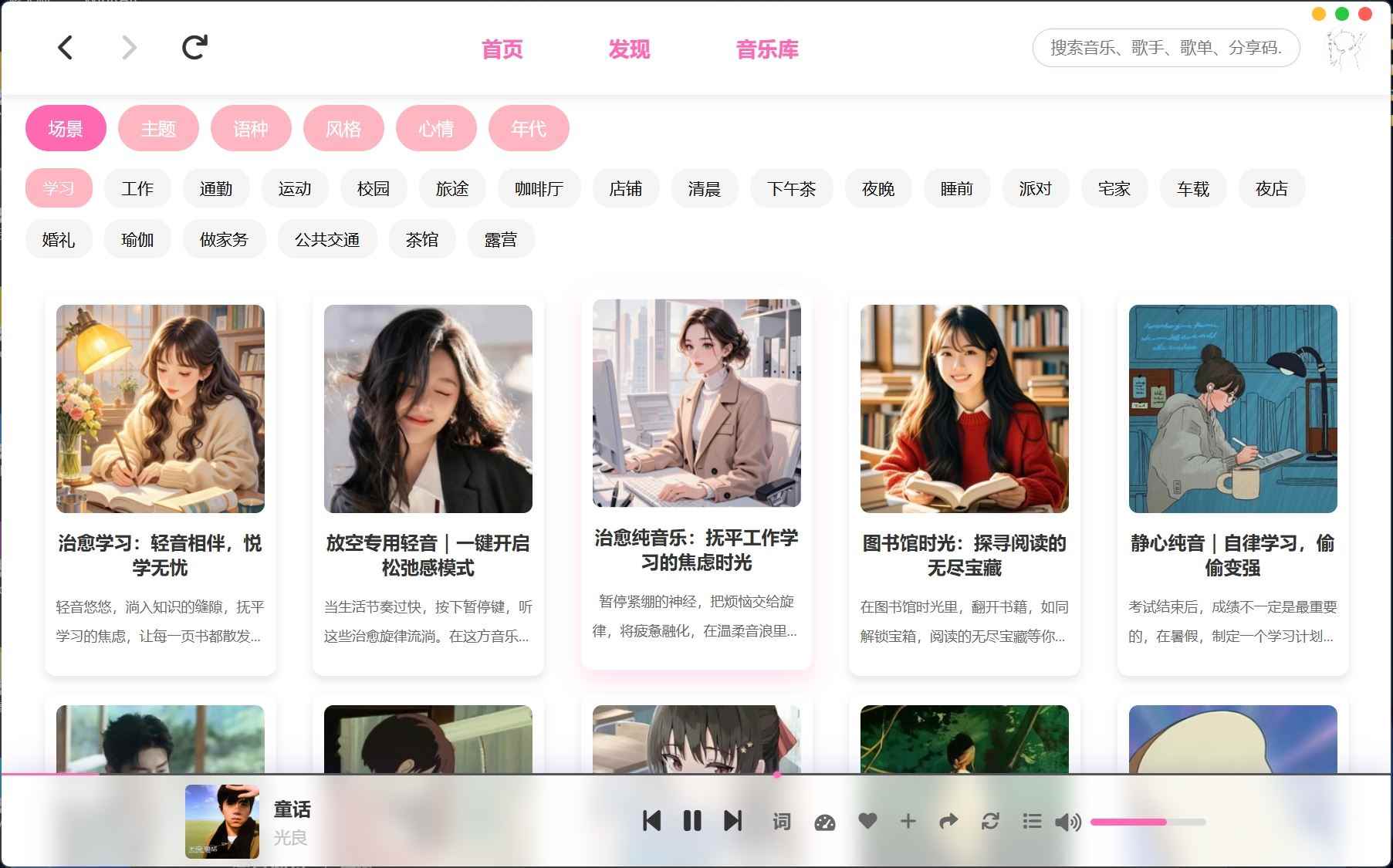Show lyrics with the 词 button
This screenshot has width=1393, height=868.
782,822
